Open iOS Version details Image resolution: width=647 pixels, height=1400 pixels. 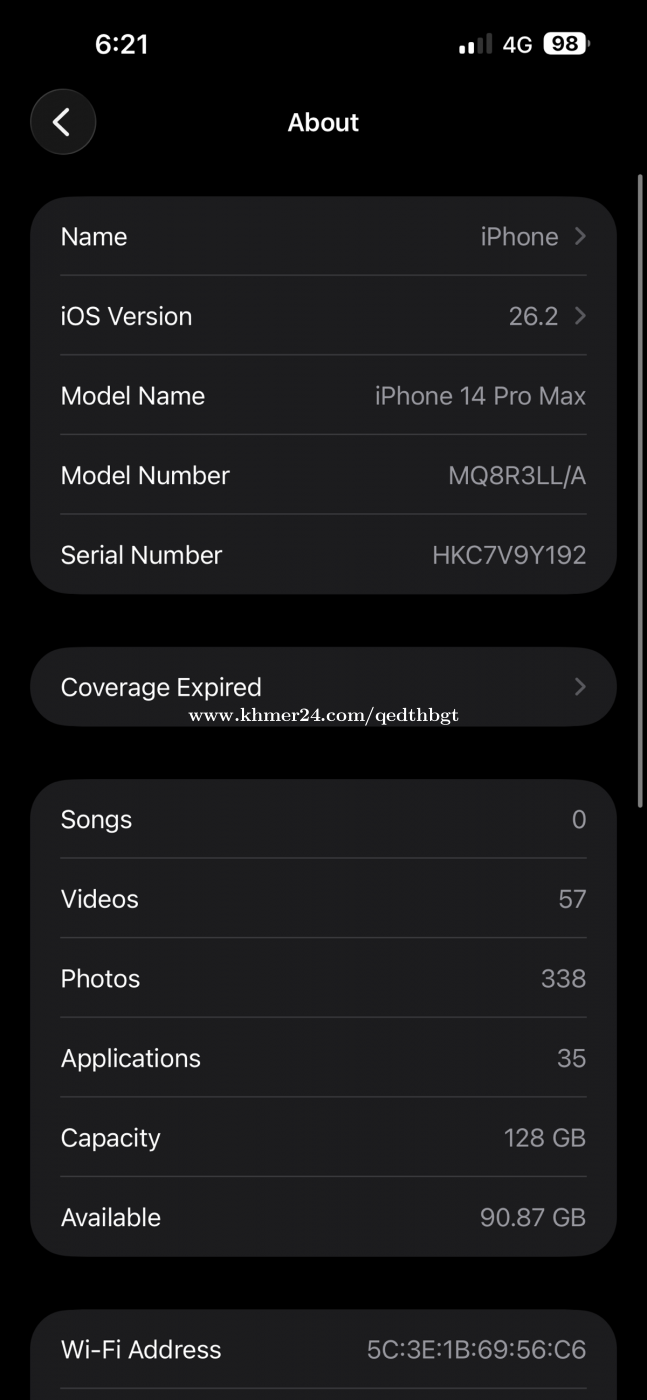point(323,316)
